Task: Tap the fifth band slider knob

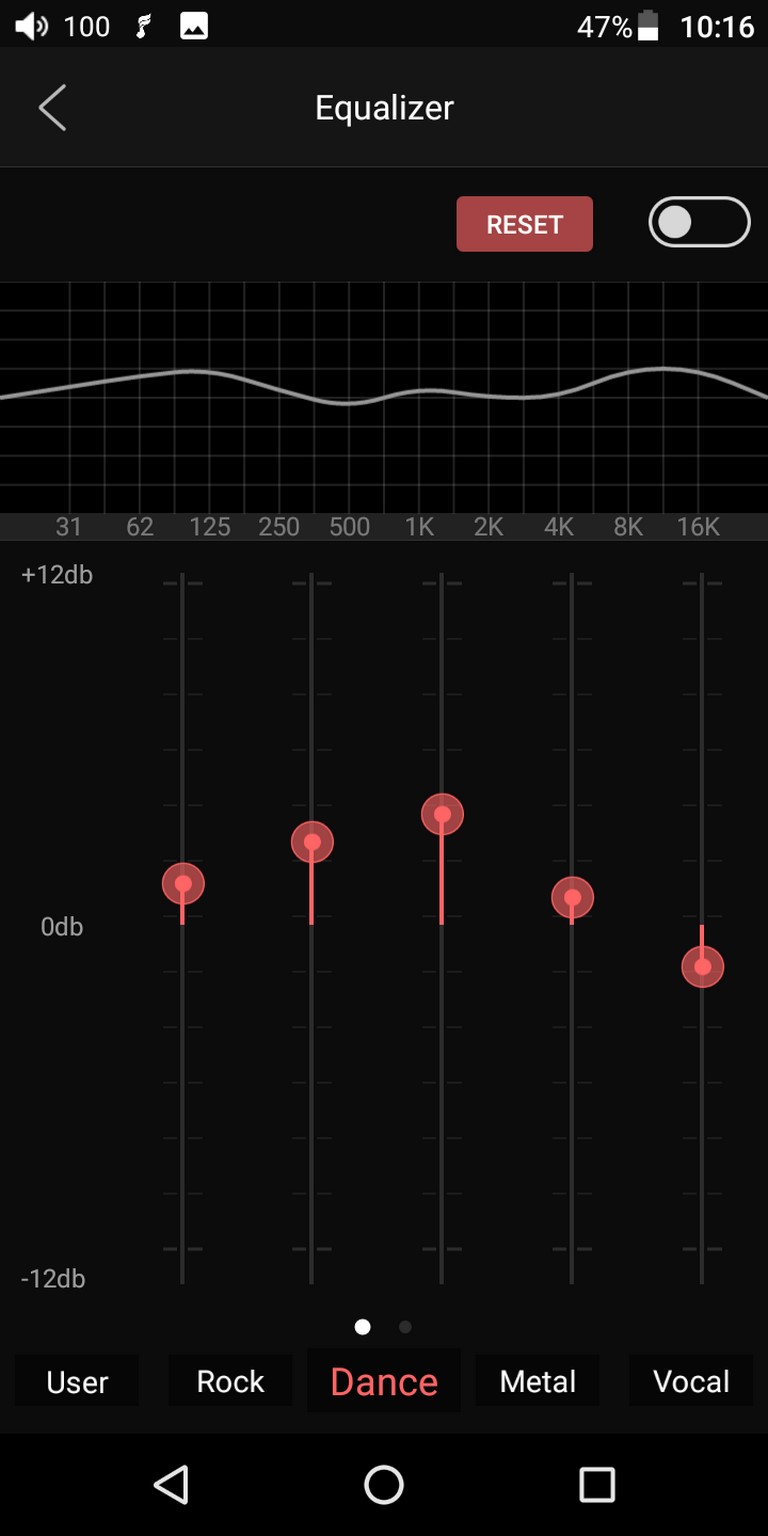Action: (x=702, y=967)
